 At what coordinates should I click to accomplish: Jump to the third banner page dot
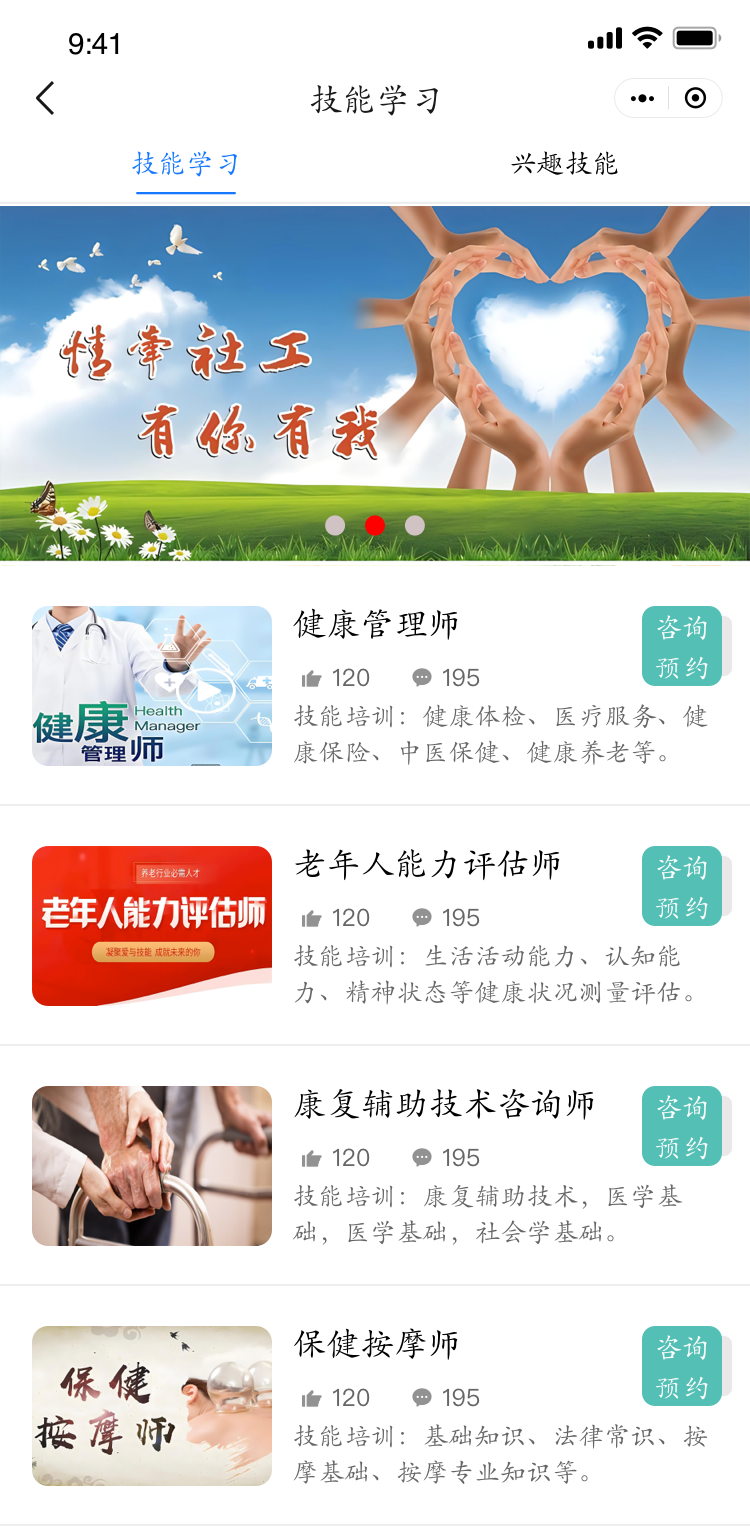415,525
